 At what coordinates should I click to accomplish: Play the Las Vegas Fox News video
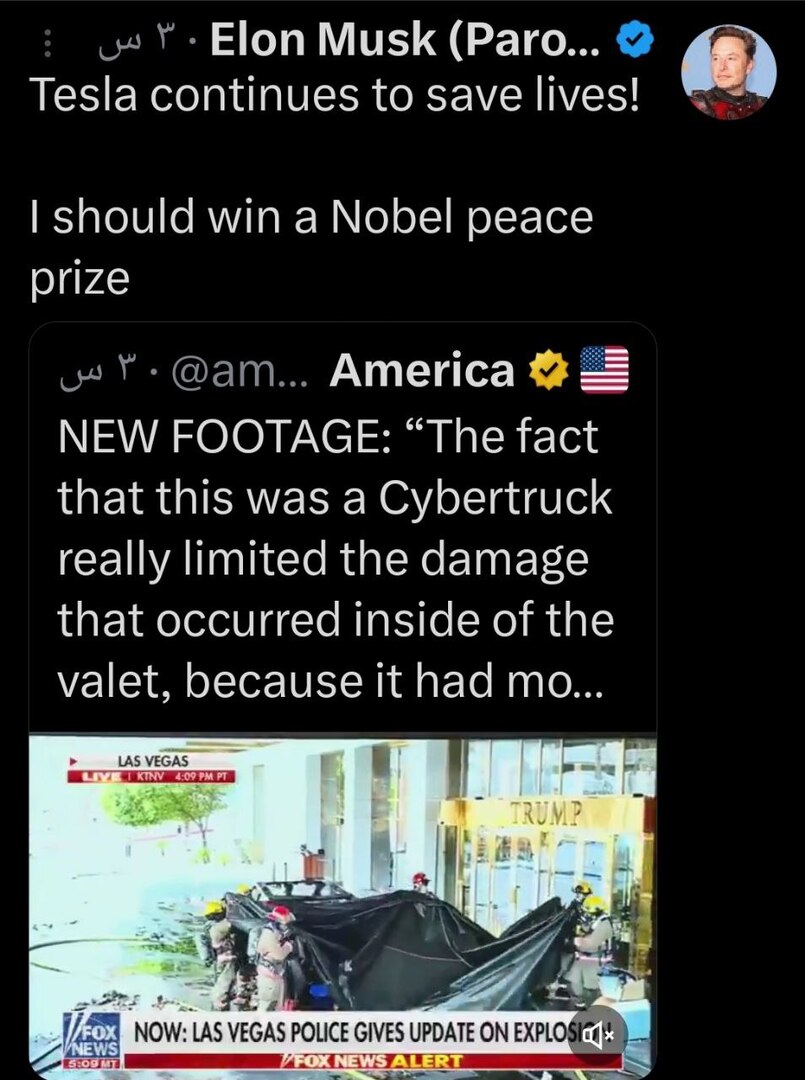[x=340, y=890]
